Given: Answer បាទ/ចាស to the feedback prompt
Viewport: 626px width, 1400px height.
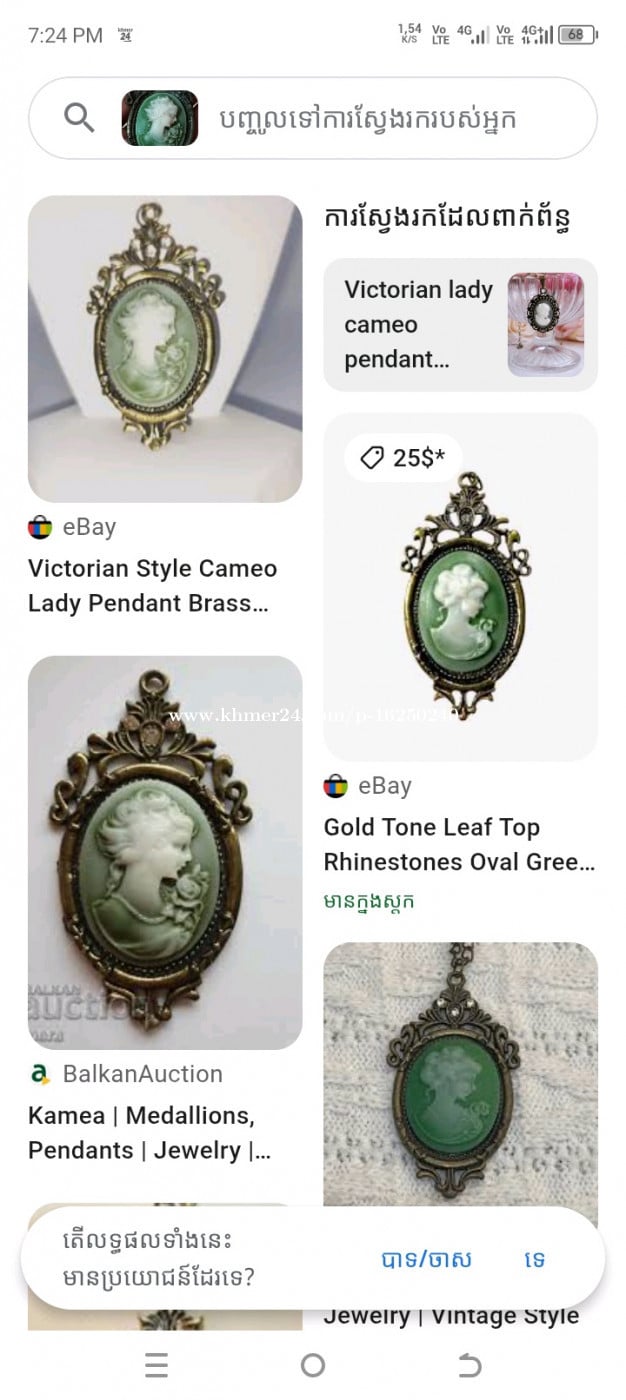Looking at the screenshot, I should (x=426, y=1259).
